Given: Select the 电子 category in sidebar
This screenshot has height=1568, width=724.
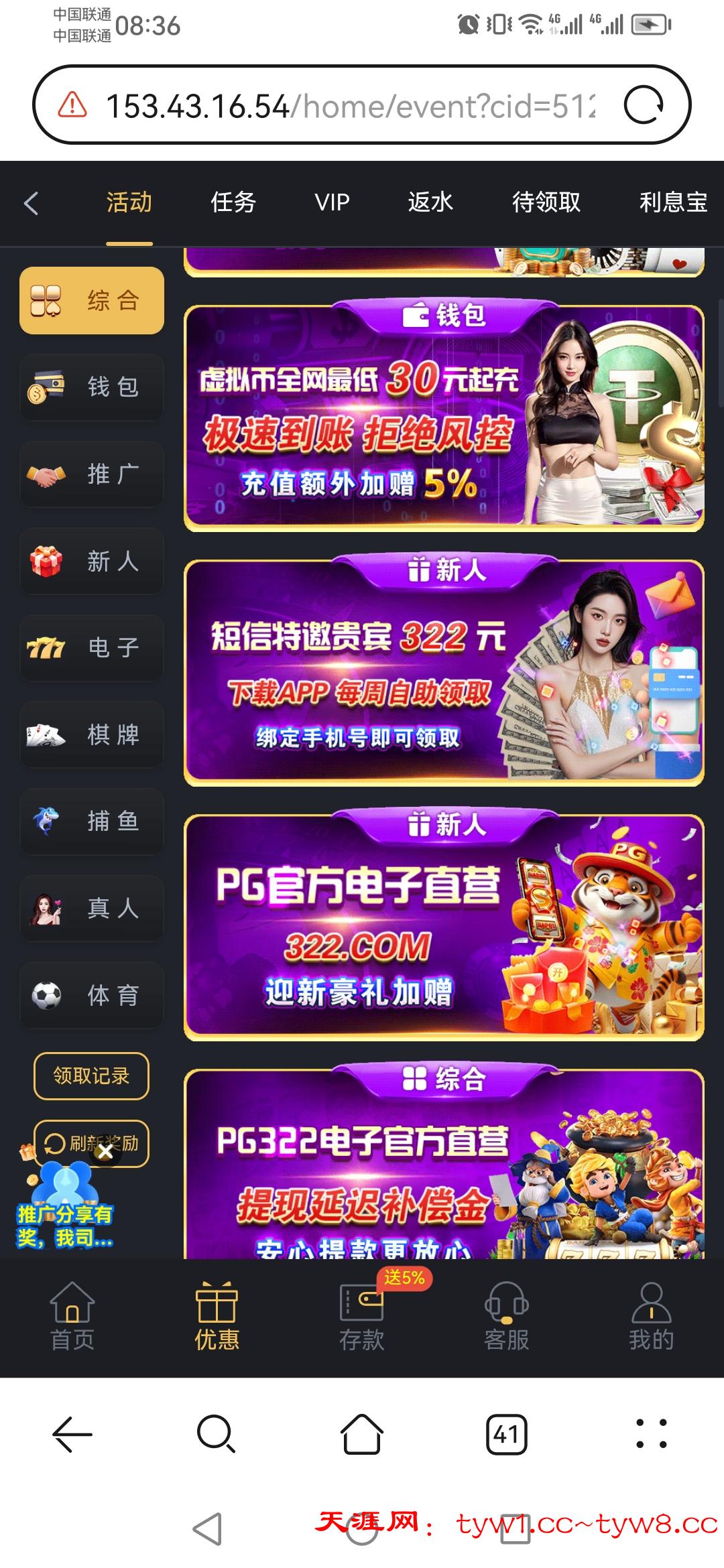Looking at the screenshot, I should (92, 648).
